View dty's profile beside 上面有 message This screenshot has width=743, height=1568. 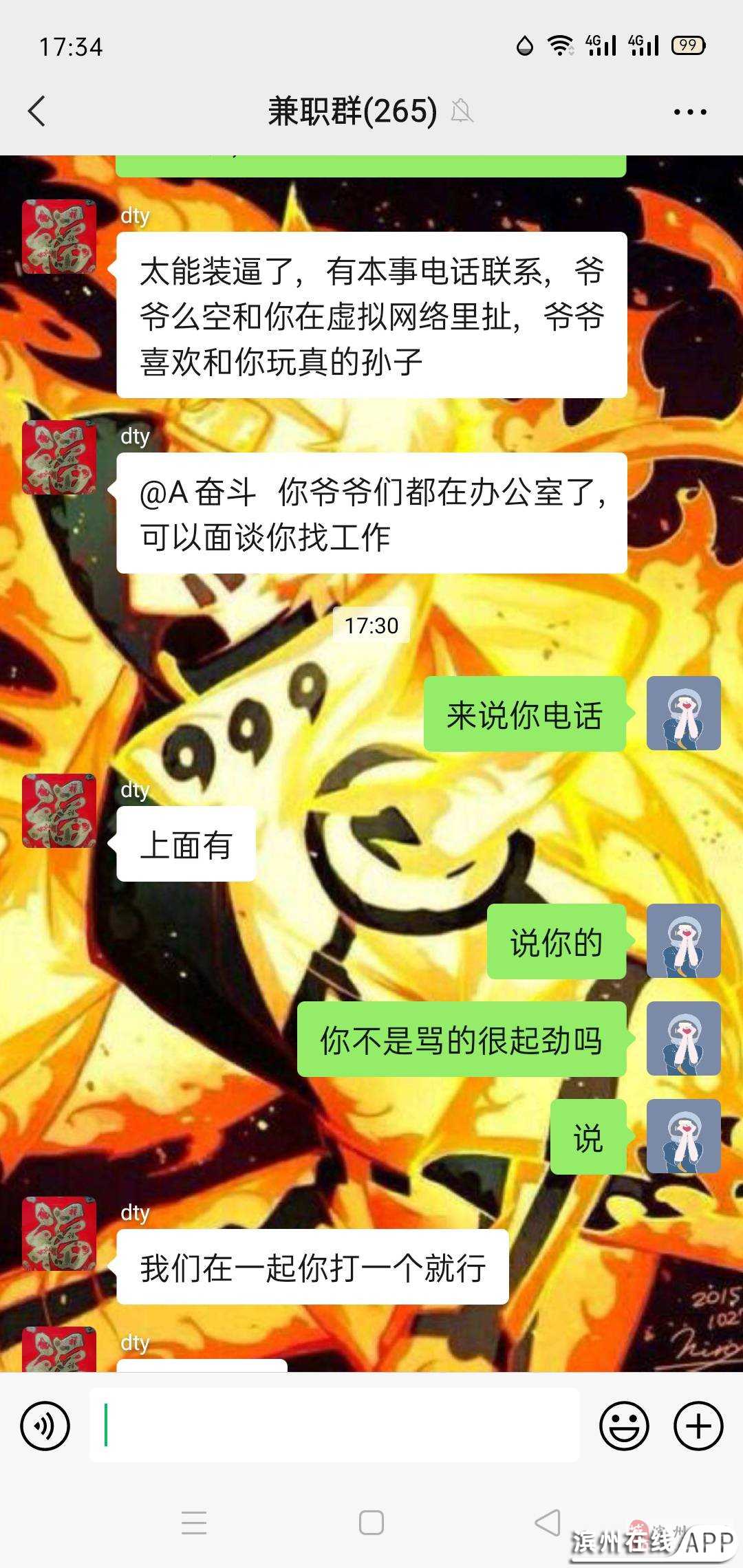[x=59, y=811]
